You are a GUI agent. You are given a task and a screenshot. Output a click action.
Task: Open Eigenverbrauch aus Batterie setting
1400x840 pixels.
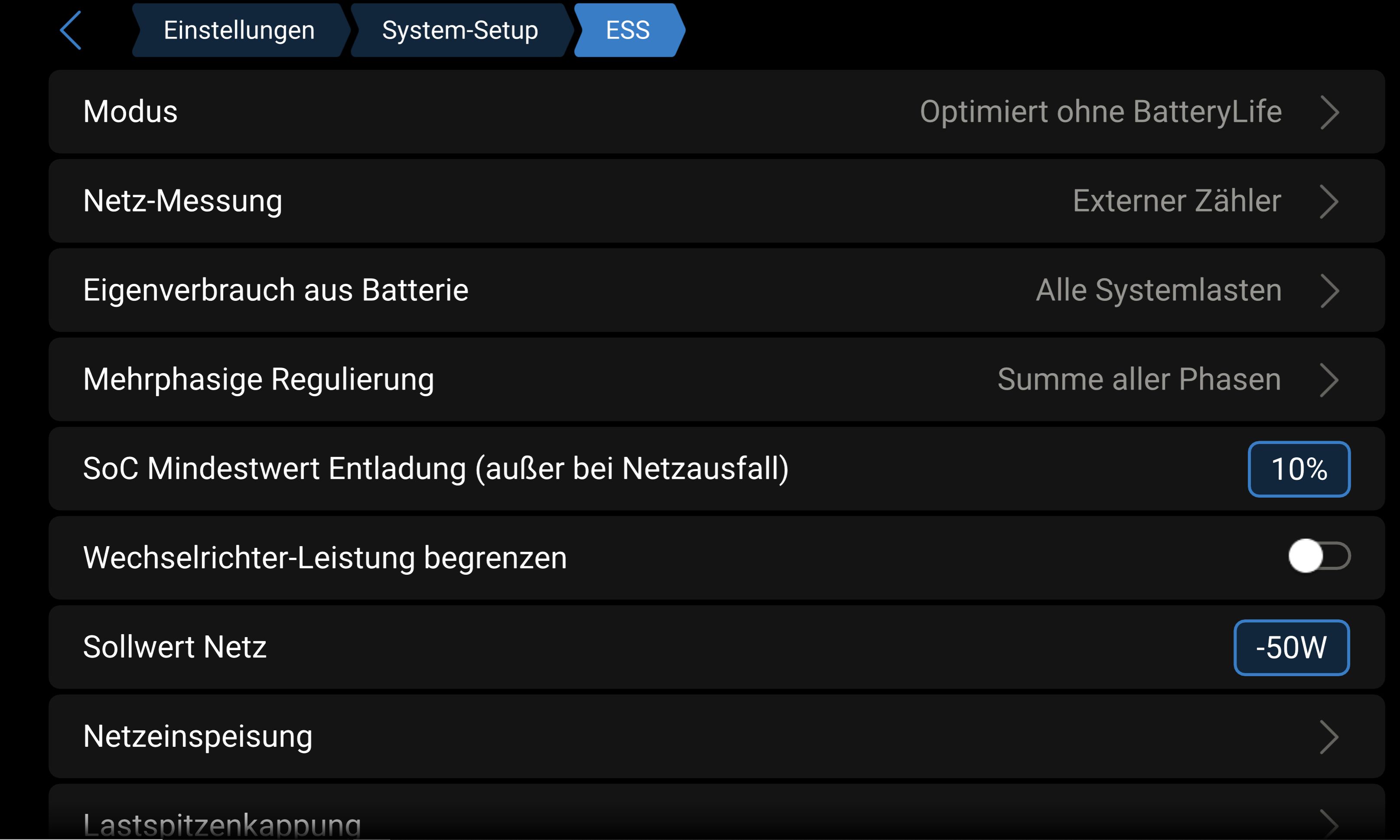tap(716, 290)
